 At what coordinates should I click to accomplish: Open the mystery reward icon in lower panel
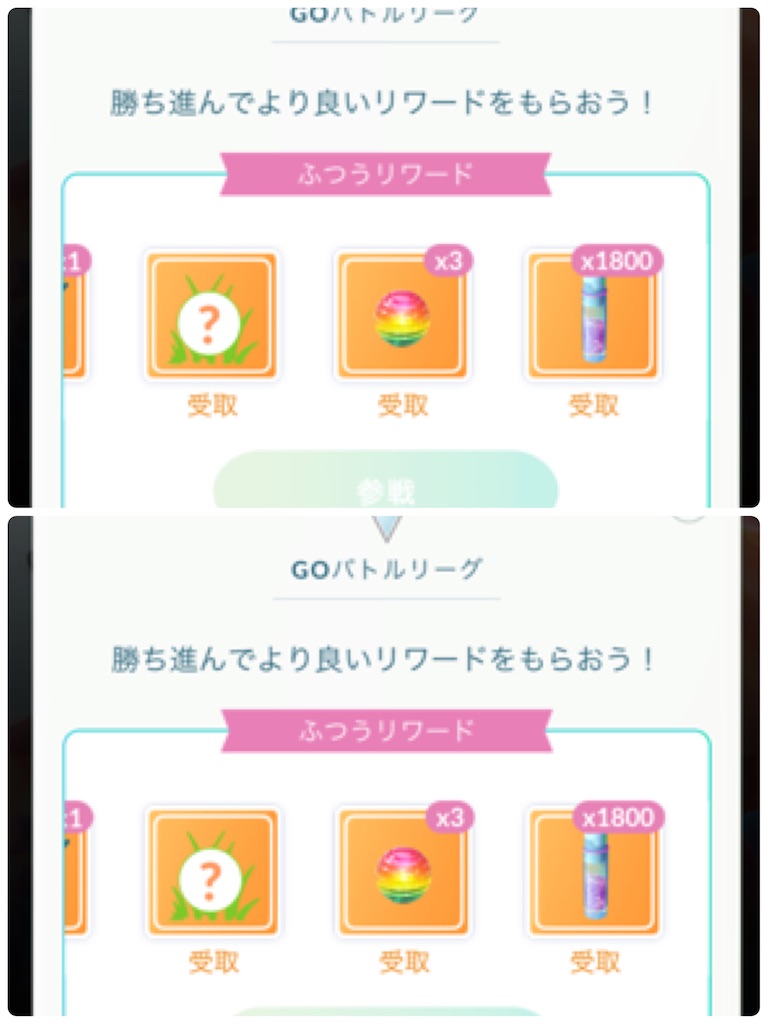click(x=211, y=871)
